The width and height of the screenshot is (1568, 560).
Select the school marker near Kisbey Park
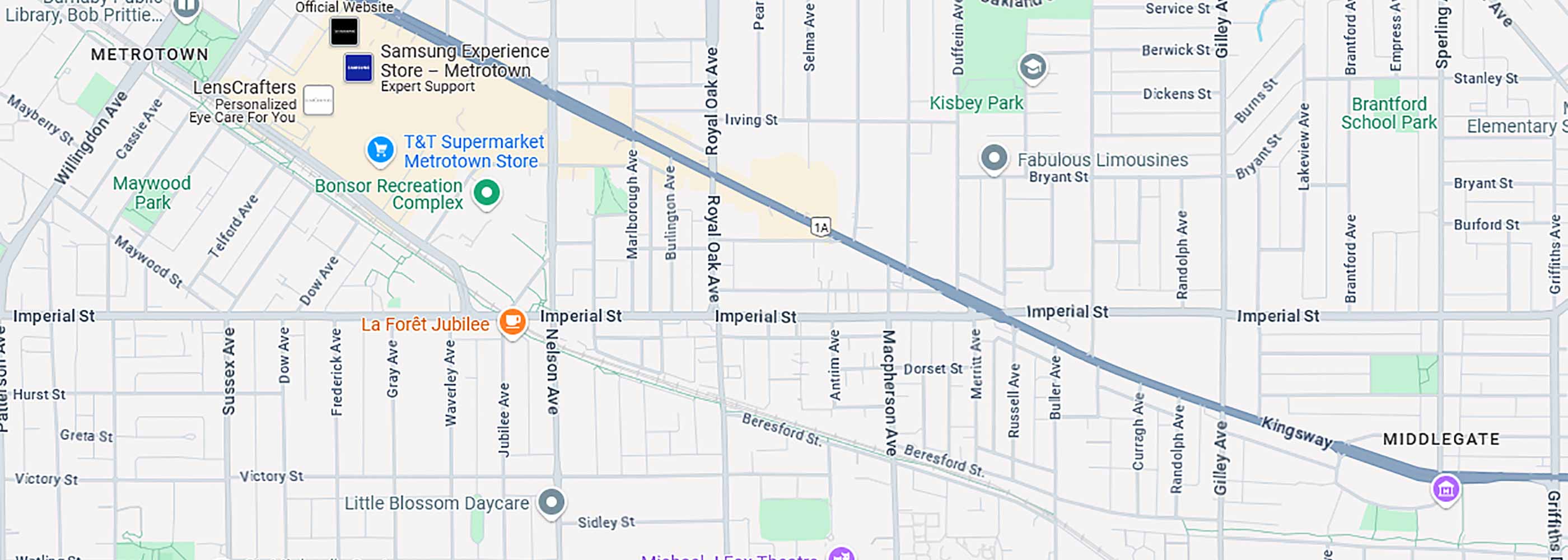pyautogui.click(x=1032, y=66)
